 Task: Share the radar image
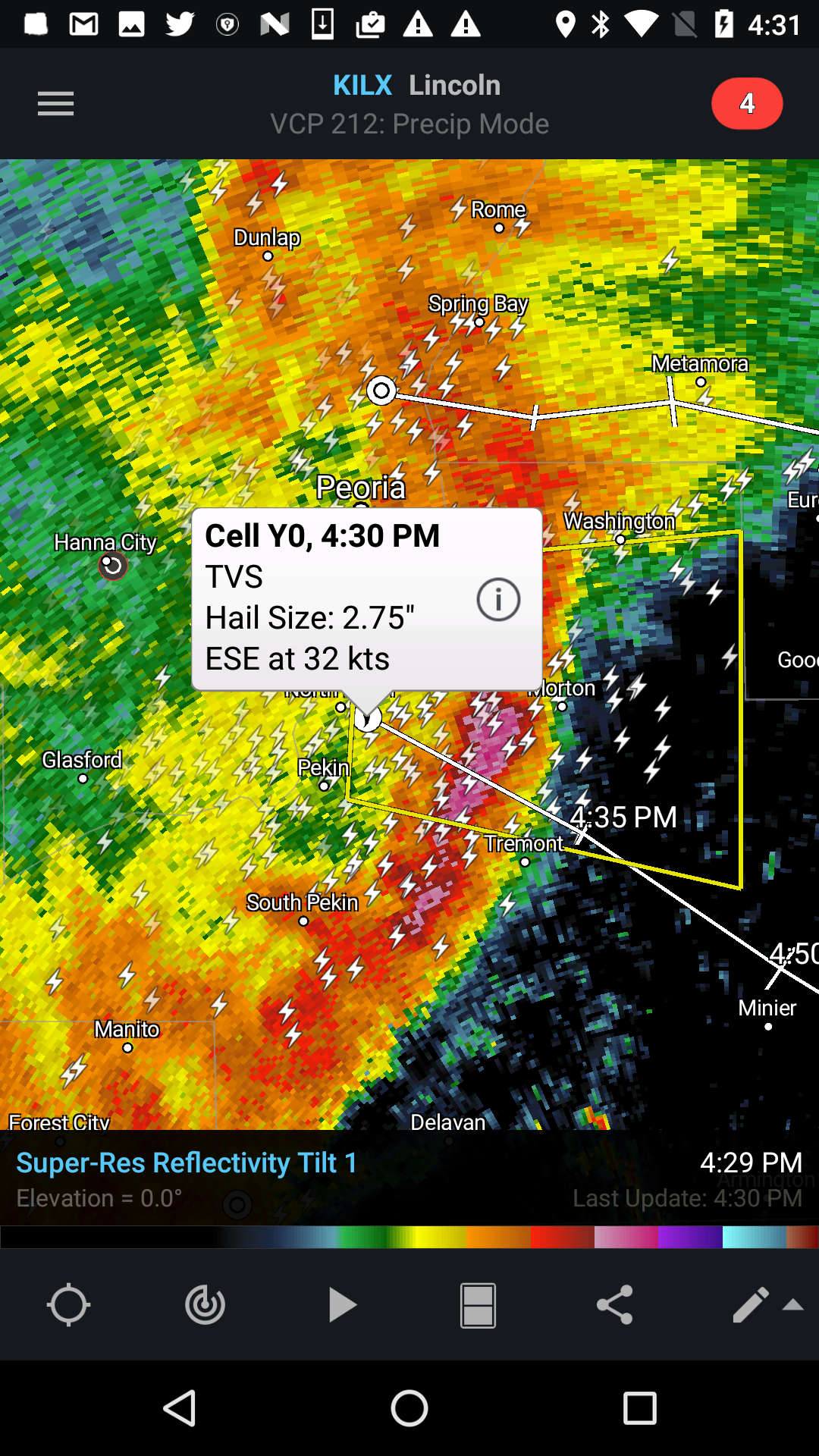pyautogui.click(x=614, y=1304)
